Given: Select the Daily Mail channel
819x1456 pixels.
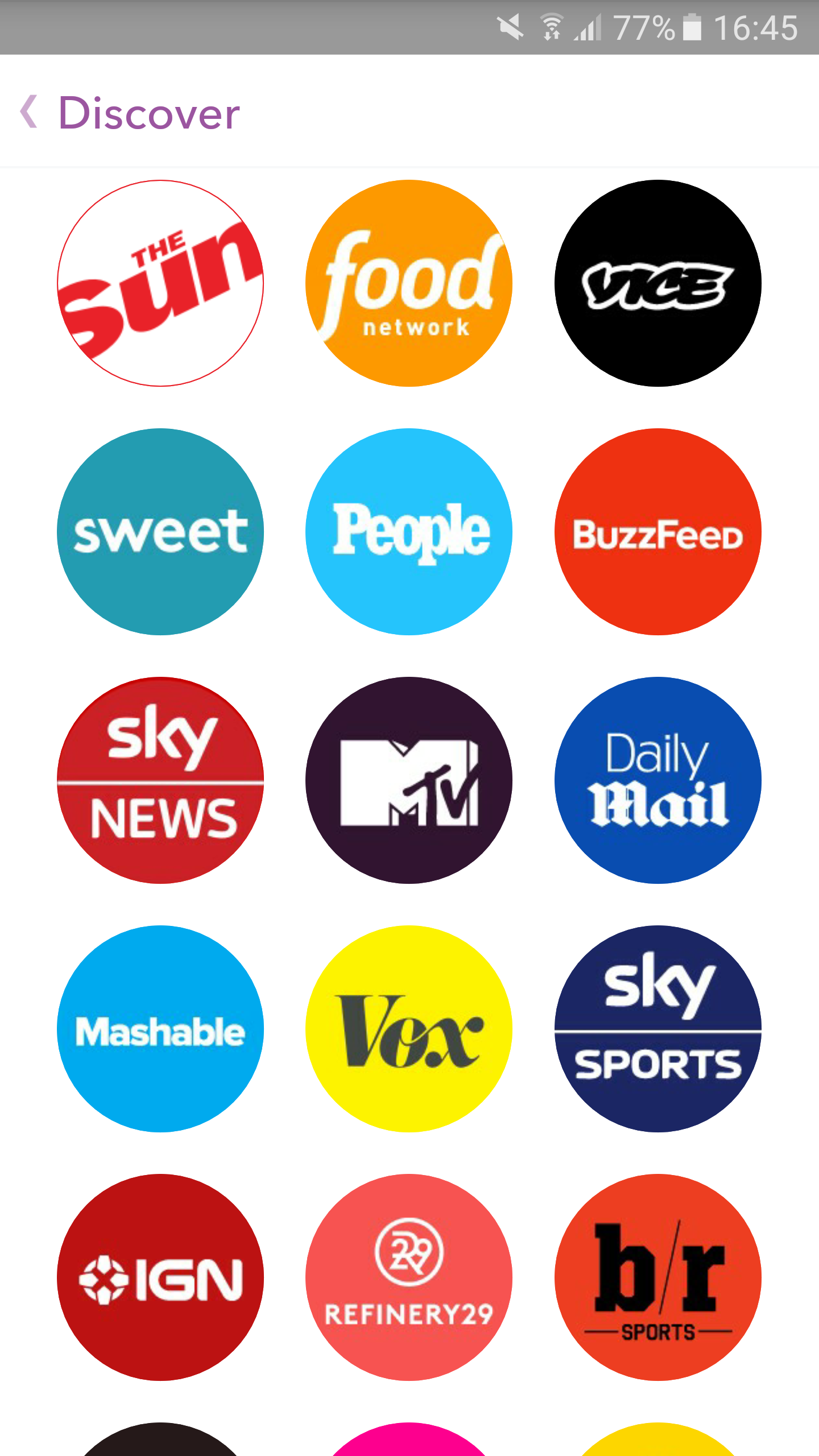Looking at the screenshot, I should (x=658, y=780).
